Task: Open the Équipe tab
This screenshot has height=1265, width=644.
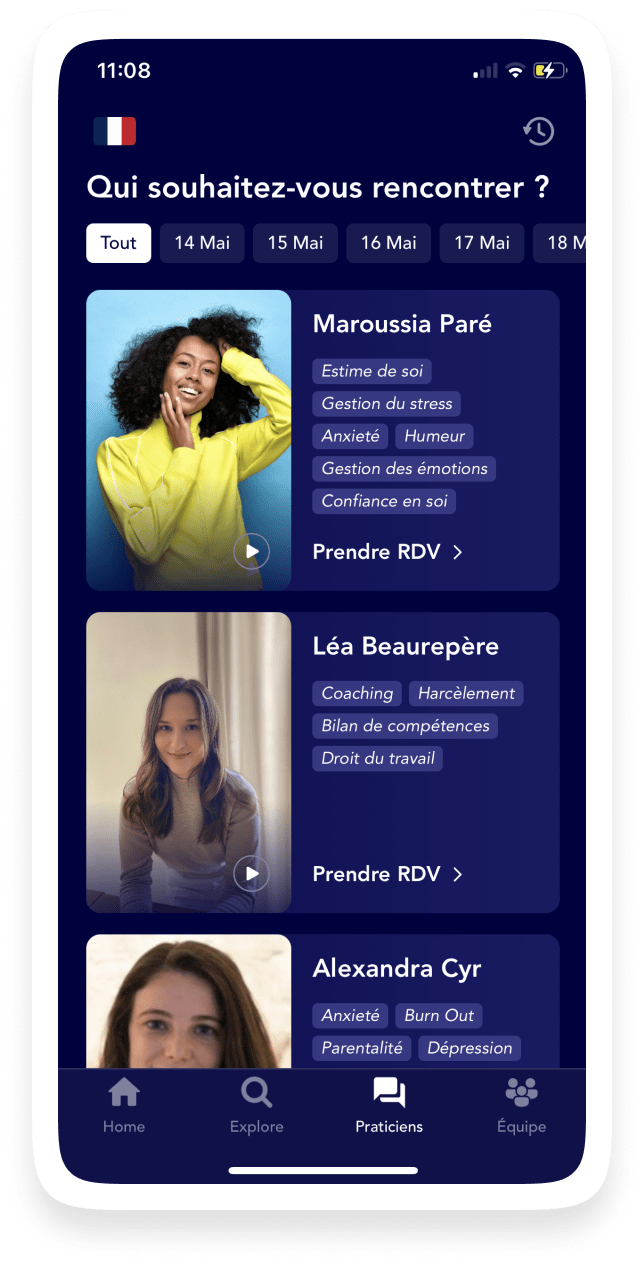Action: click(522, 1106)
